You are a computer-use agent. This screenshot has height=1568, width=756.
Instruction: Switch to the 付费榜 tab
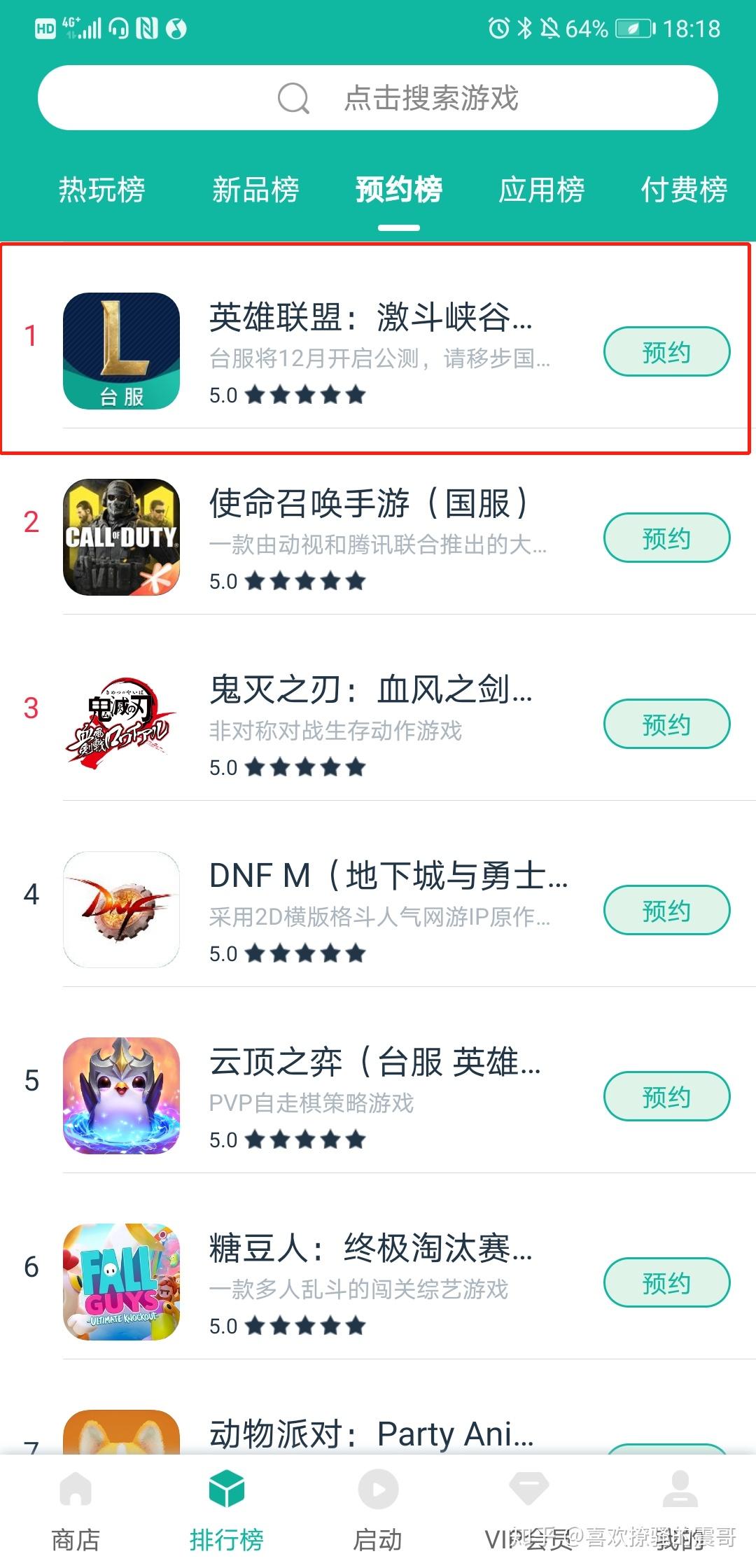coord(684,190)
